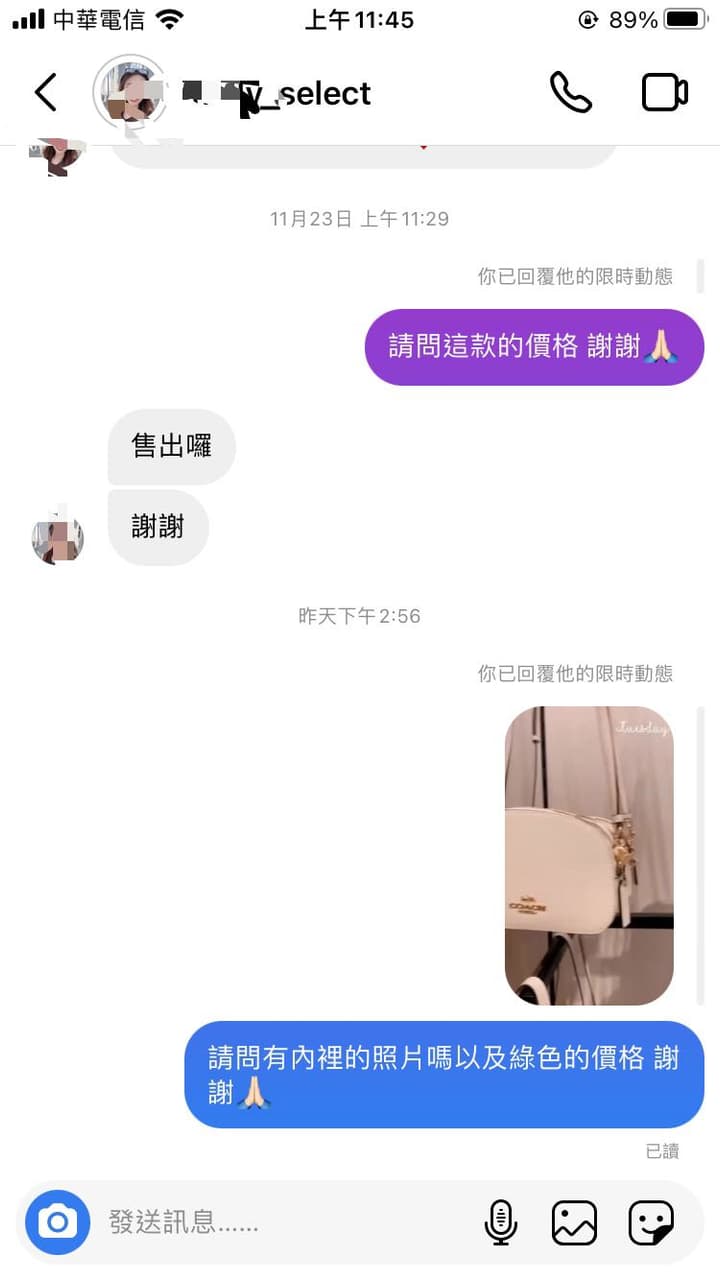Image resolution: width=720 pixels, height=1280 pixels.
Task: Open the chat partner's avatar beside 謝謝 message
Action: (58, 538)
